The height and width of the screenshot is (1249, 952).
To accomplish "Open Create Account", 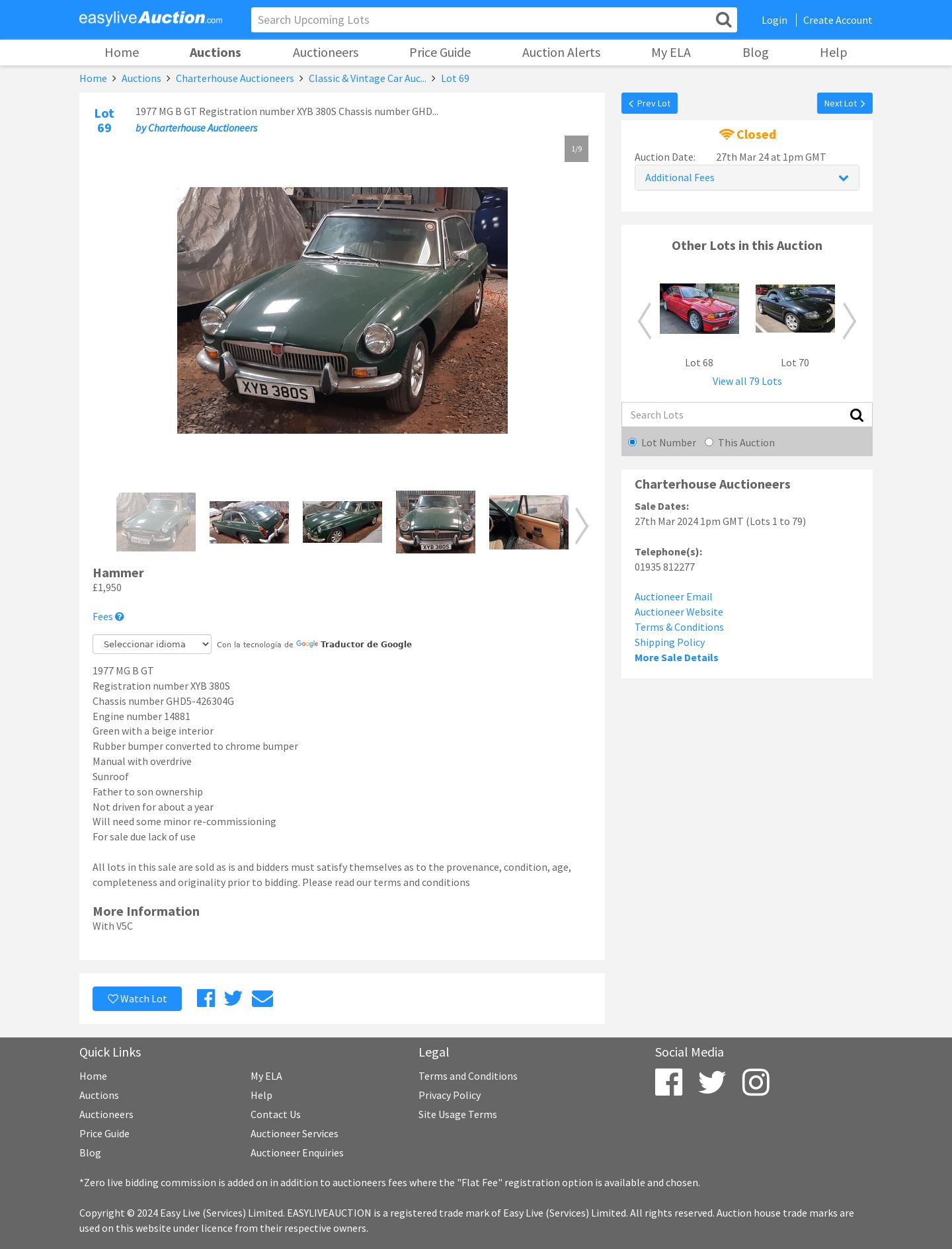I will click(837, 20).
